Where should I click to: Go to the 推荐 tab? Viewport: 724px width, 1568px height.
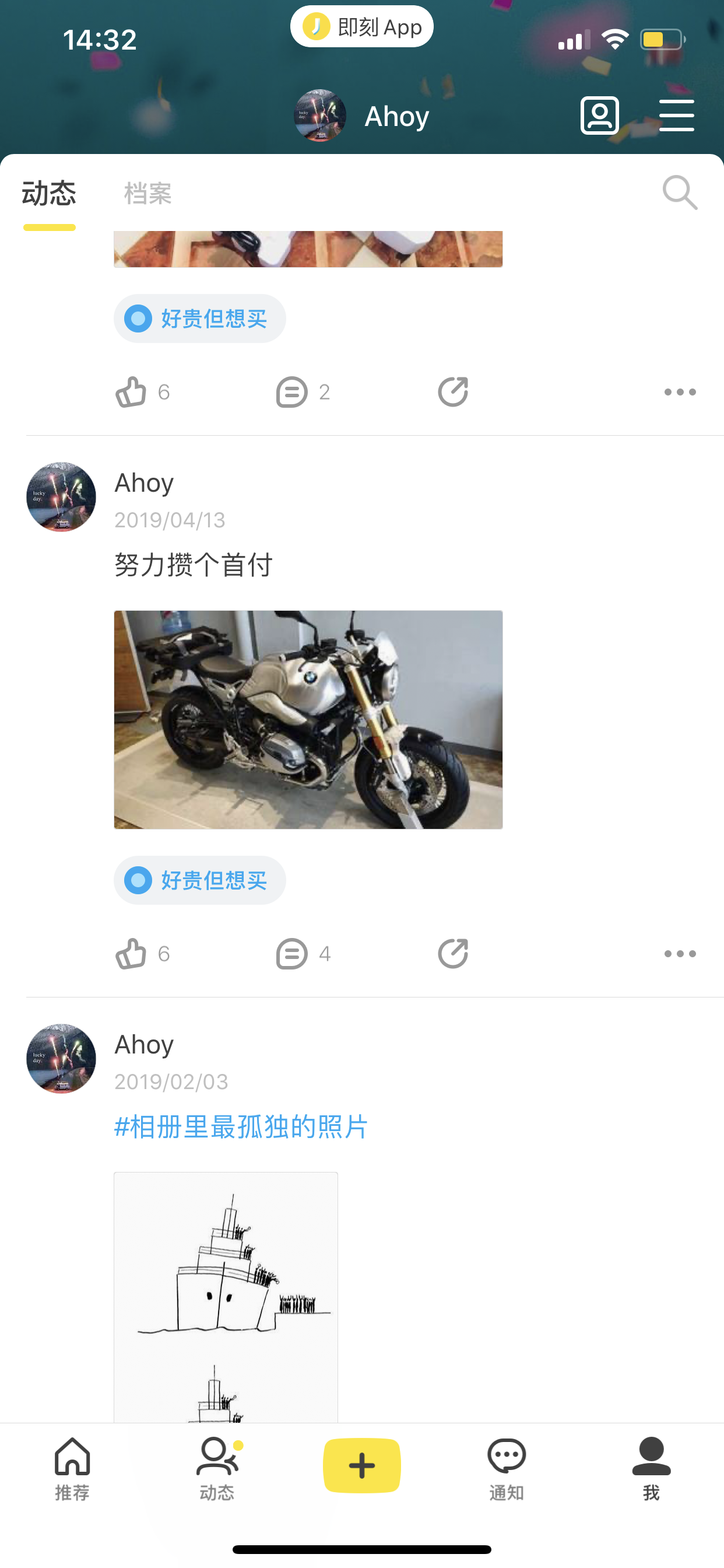72,1468
